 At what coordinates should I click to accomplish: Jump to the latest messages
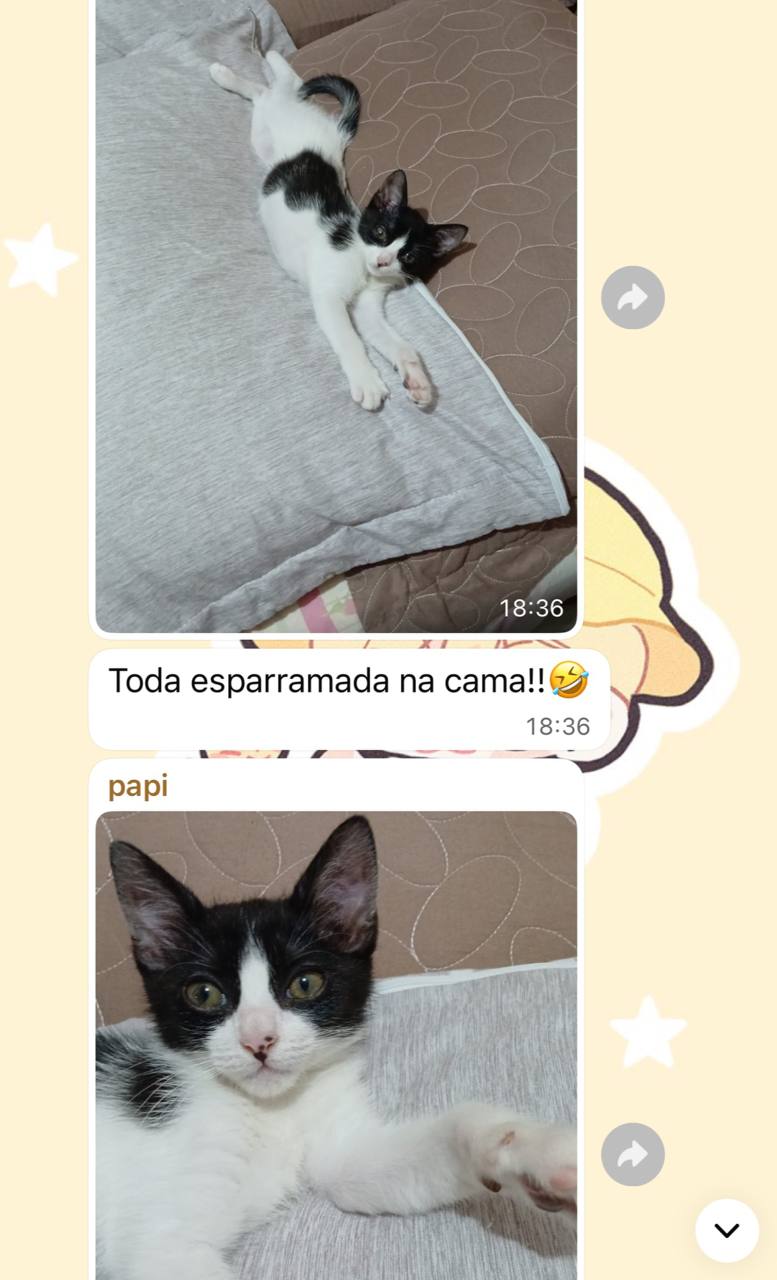(727, 1230)
